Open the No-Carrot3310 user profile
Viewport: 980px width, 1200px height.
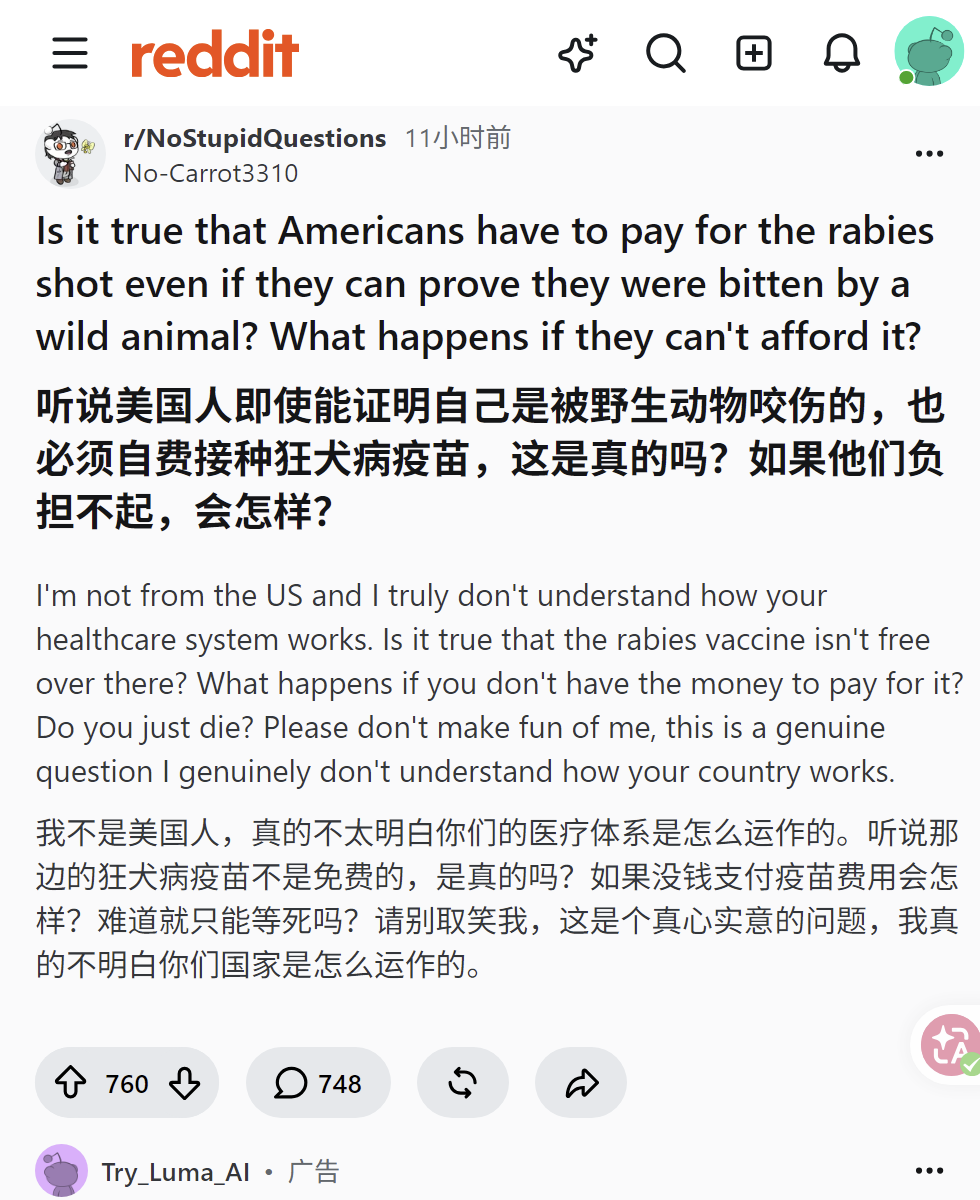click(x=211, y=173)
